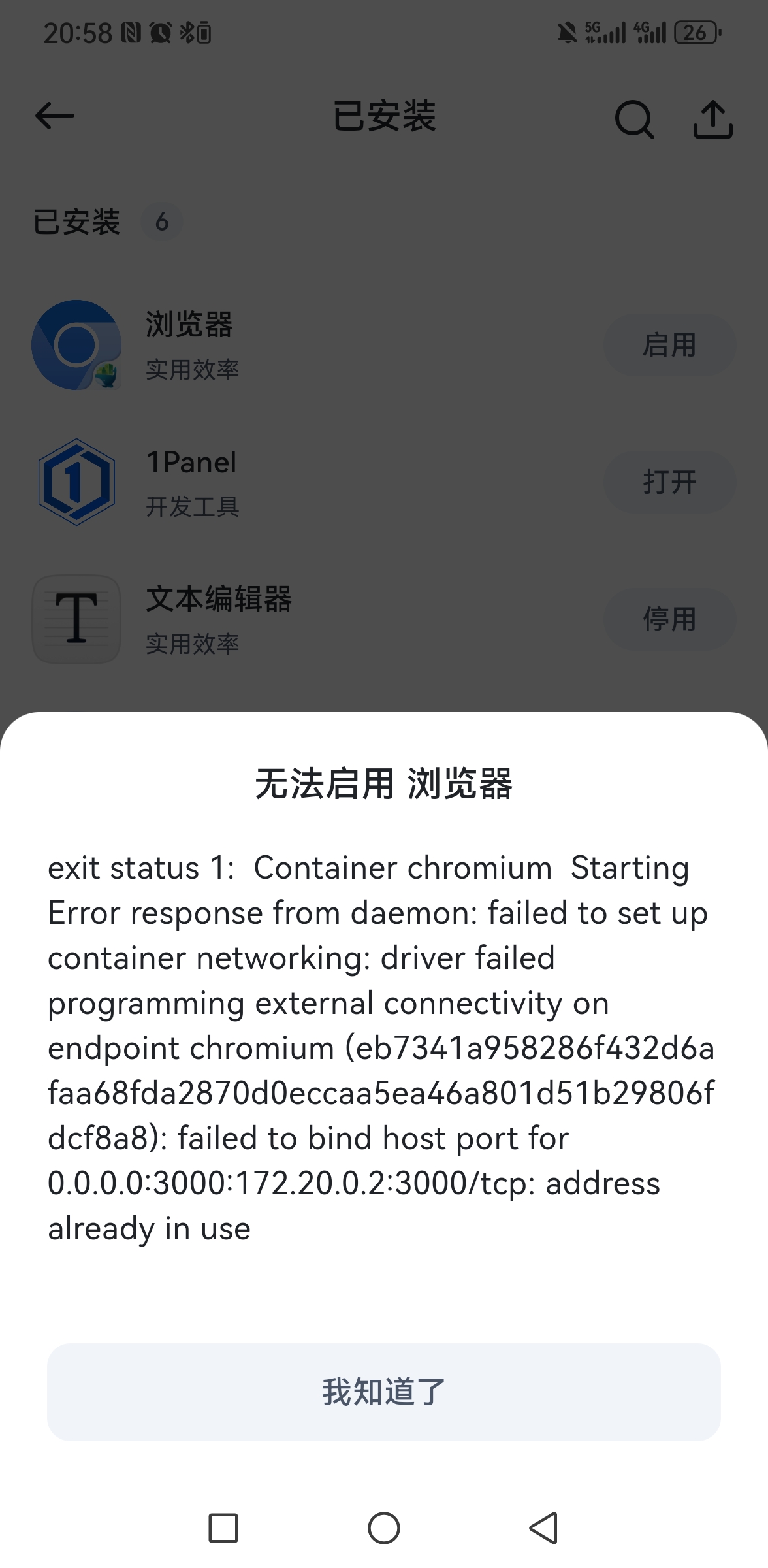This screenshot has width=768, height=1568.
Task: Enable 浏览器 via the 启用 button
Action: click(x=669, y=345)
